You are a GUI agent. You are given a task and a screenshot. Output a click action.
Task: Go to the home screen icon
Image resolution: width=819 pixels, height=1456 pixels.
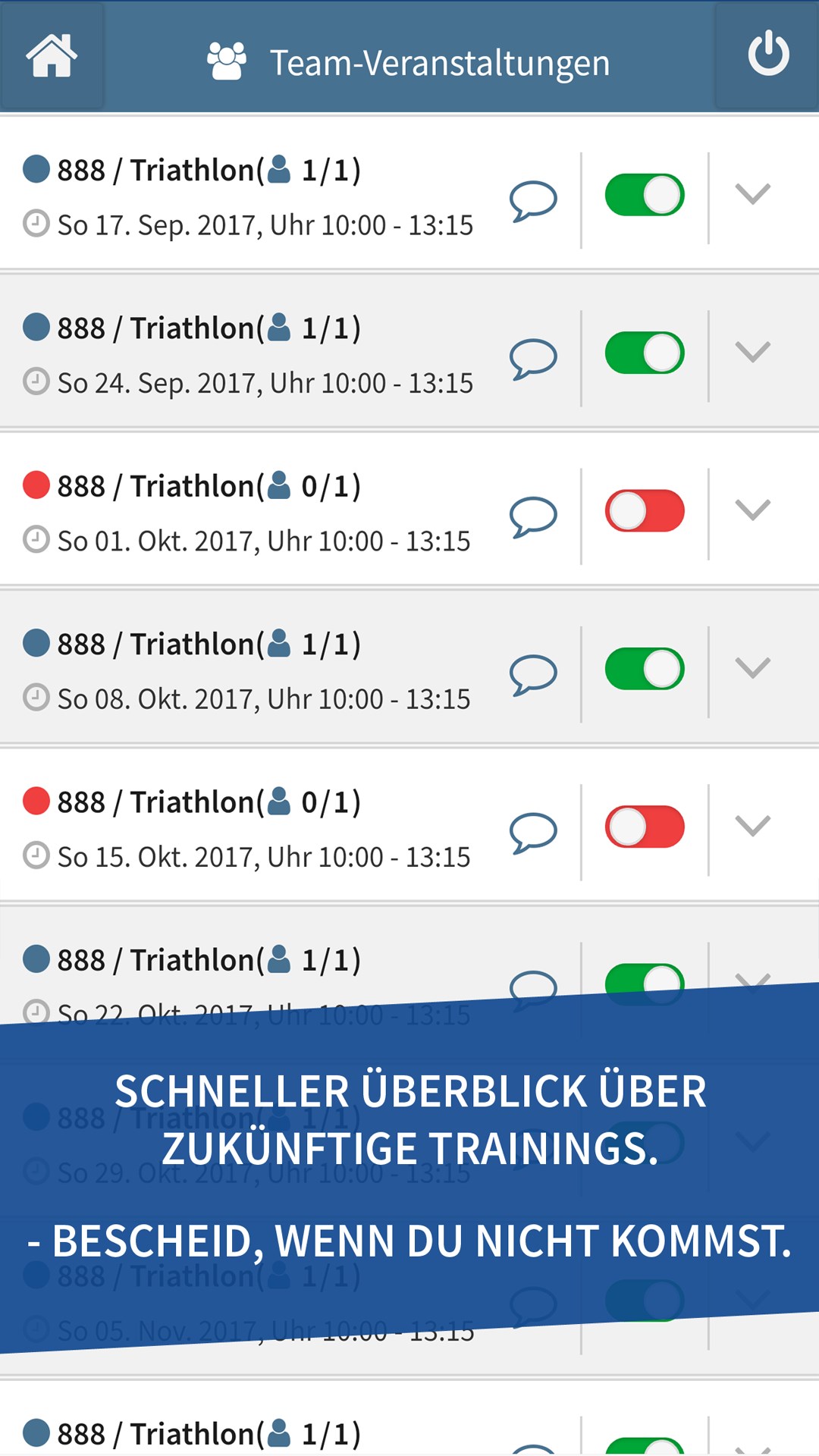(52, 56)
